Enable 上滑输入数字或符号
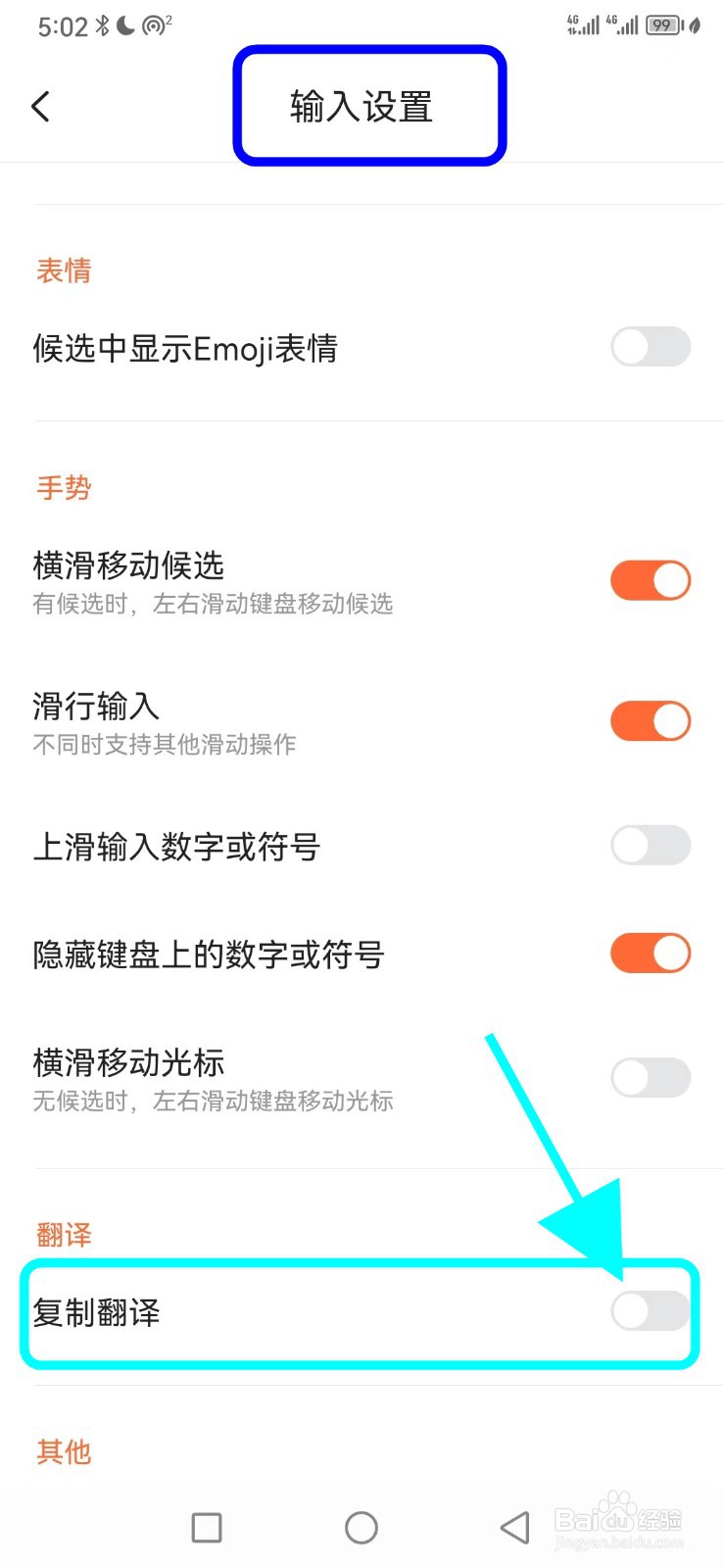This screenshot has height=1568, width=723. point(650,846)
